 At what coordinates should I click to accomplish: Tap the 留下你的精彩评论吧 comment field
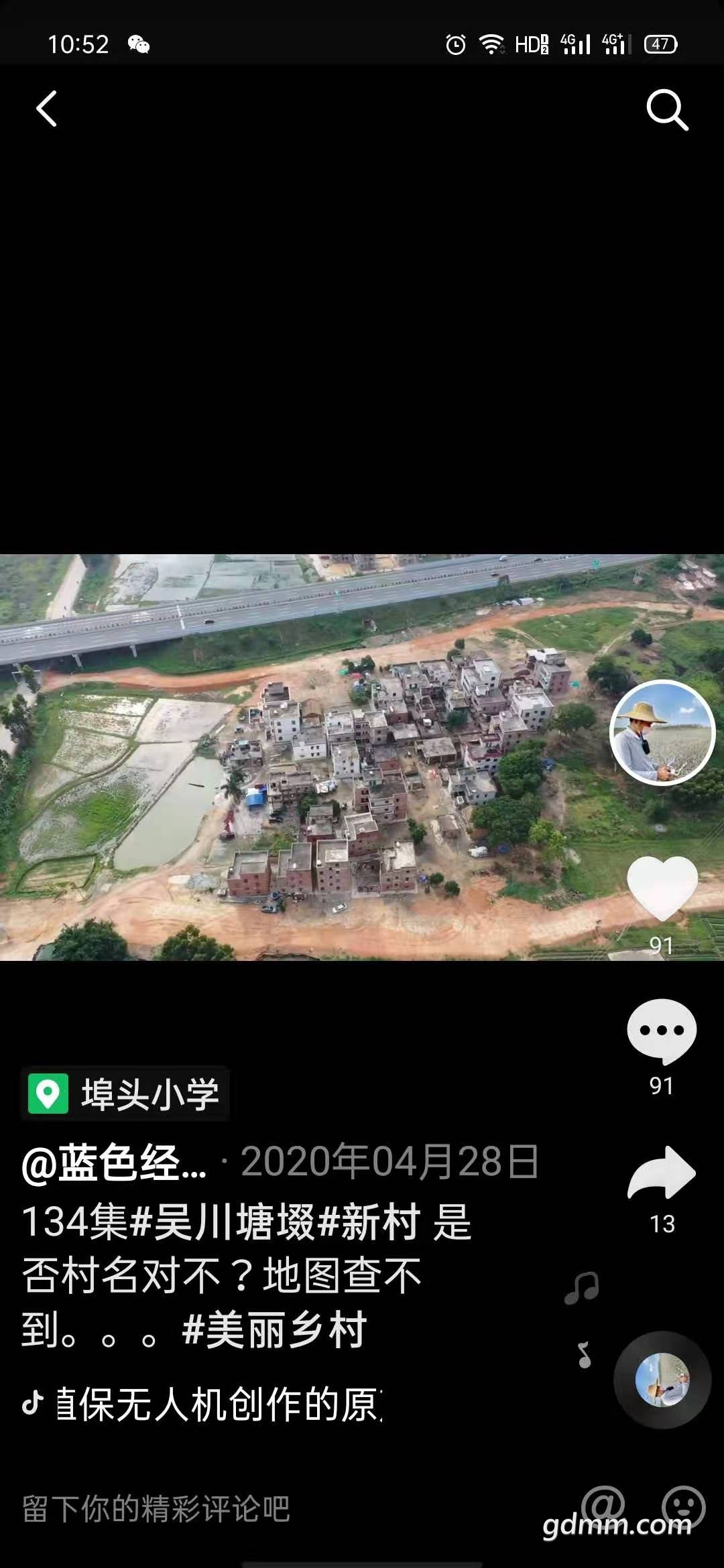tap(156, 1509)
